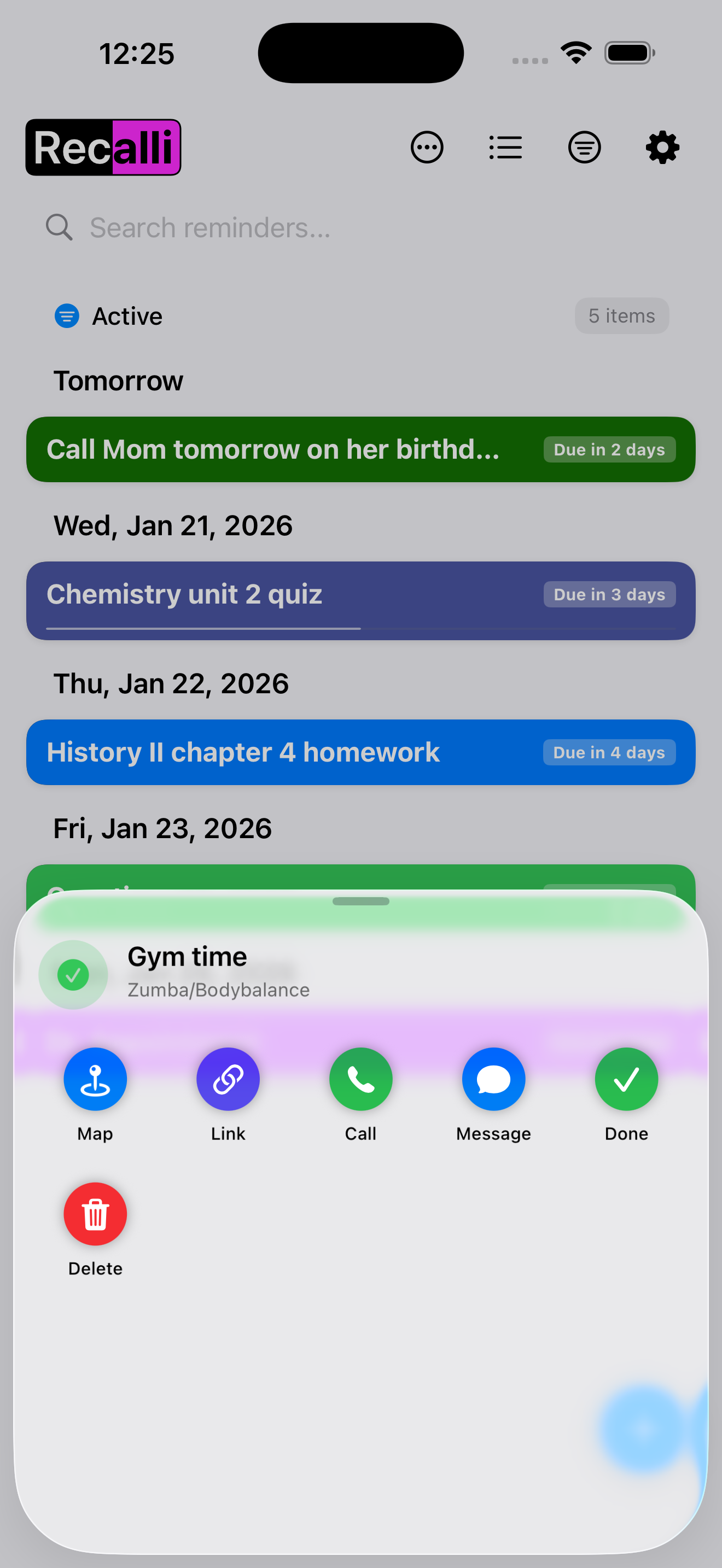Click the blue Active filter indicator
This screenshot has height=1568, width=722.
(x=66, y=315)
